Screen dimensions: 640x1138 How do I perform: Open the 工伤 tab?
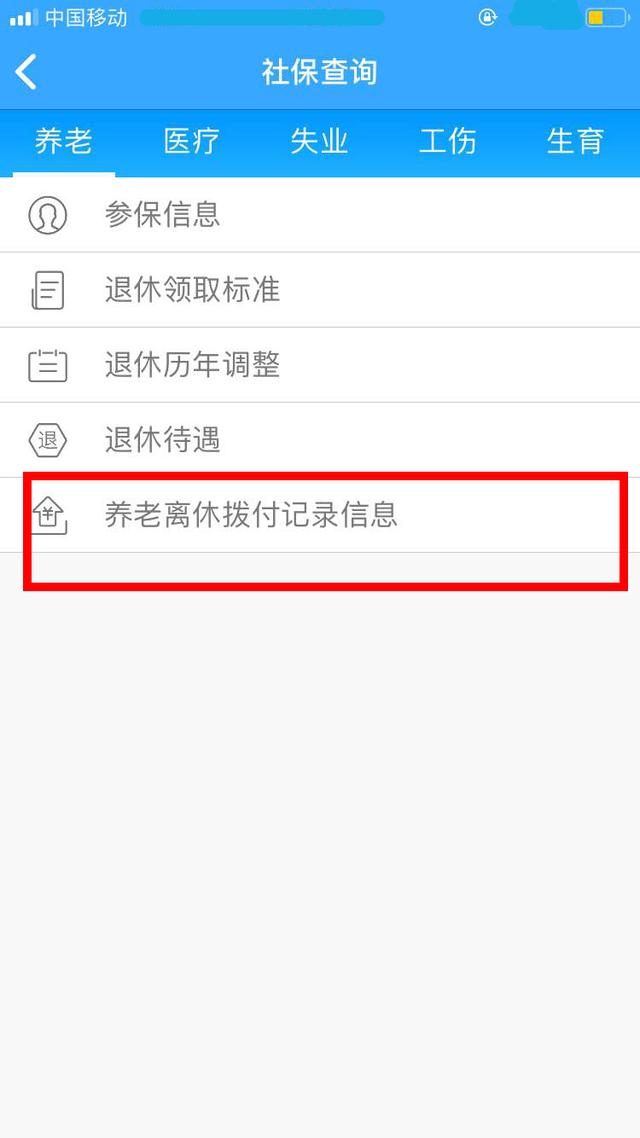click(448, 141)
